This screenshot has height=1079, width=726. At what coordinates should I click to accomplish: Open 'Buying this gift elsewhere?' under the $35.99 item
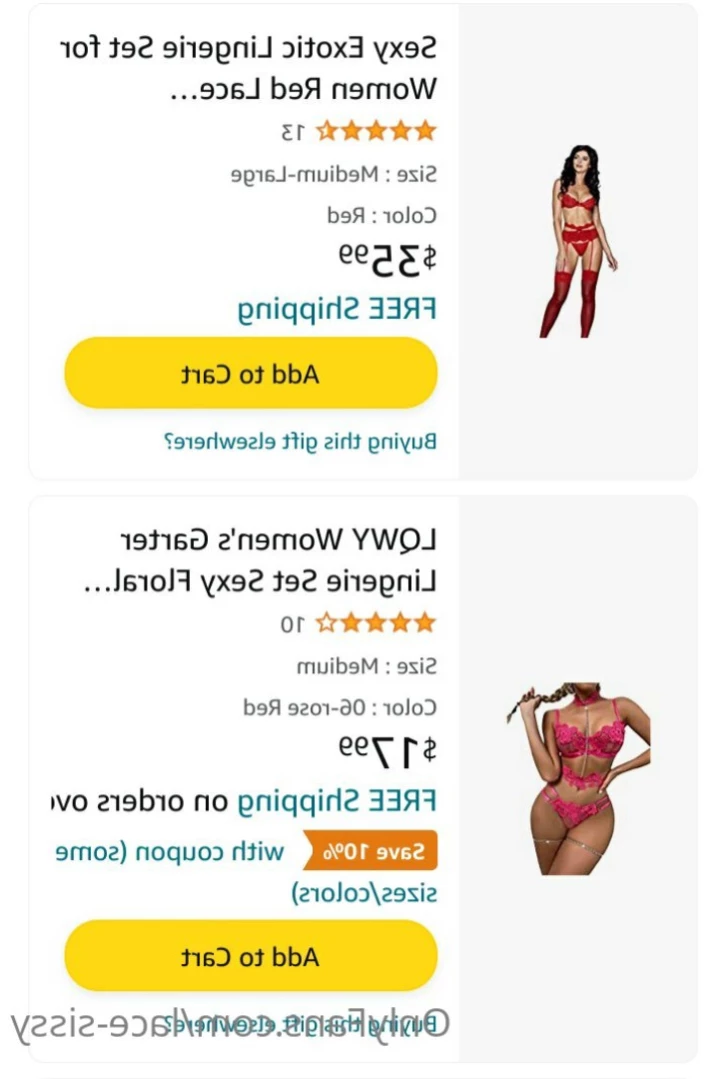(x=300, y=440)
